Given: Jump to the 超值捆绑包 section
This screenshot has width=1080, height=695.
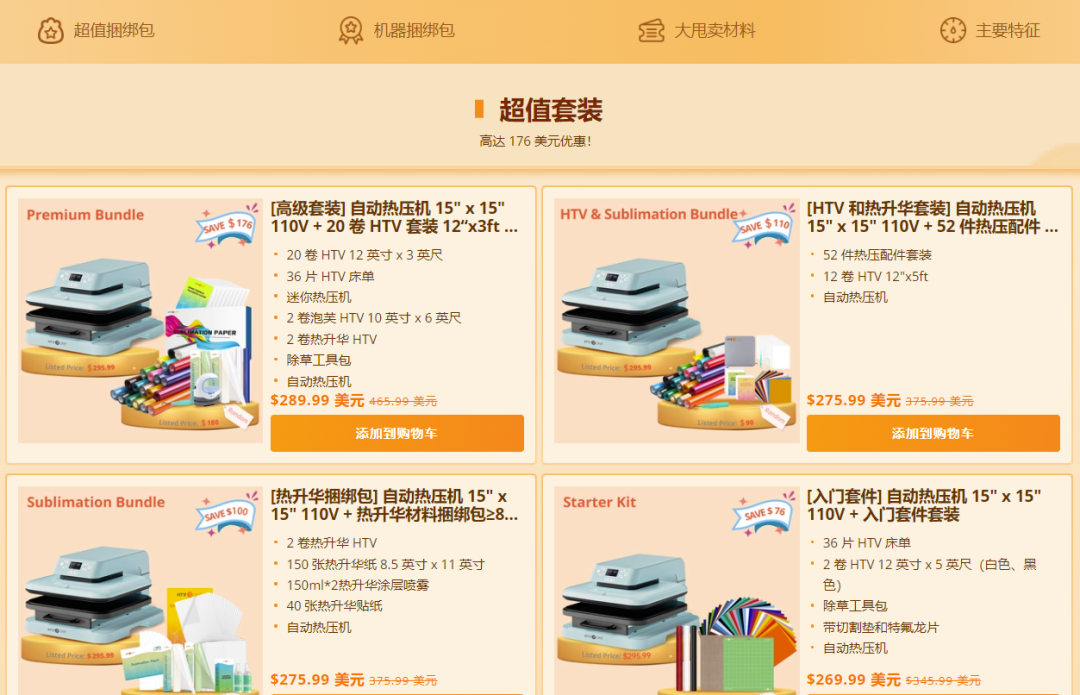Looking at the screenshot, I should click(97, 30).
